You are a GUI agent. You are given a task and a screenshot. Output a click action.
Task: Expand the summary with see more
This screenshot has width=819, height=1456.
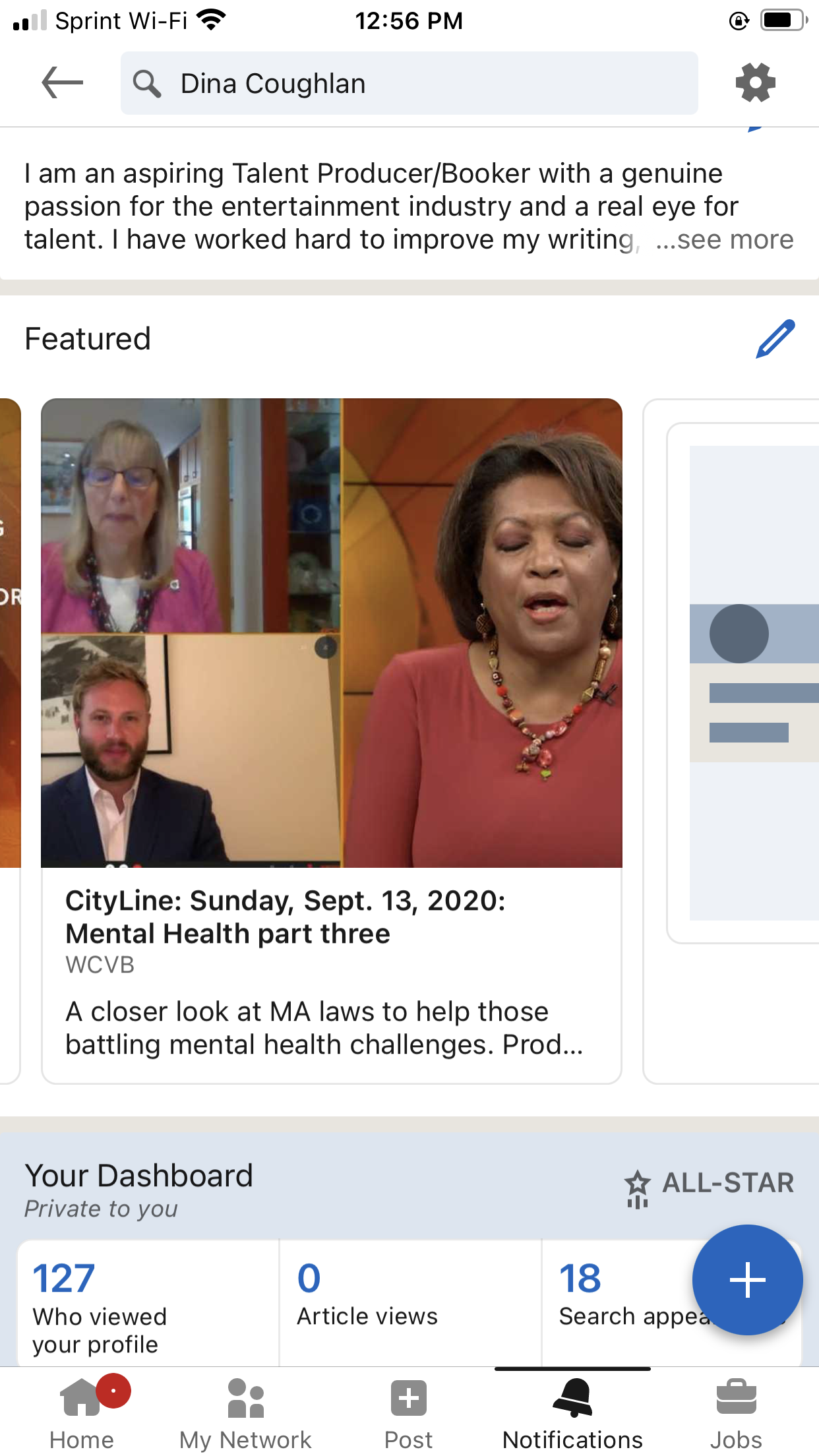[725, 240]
